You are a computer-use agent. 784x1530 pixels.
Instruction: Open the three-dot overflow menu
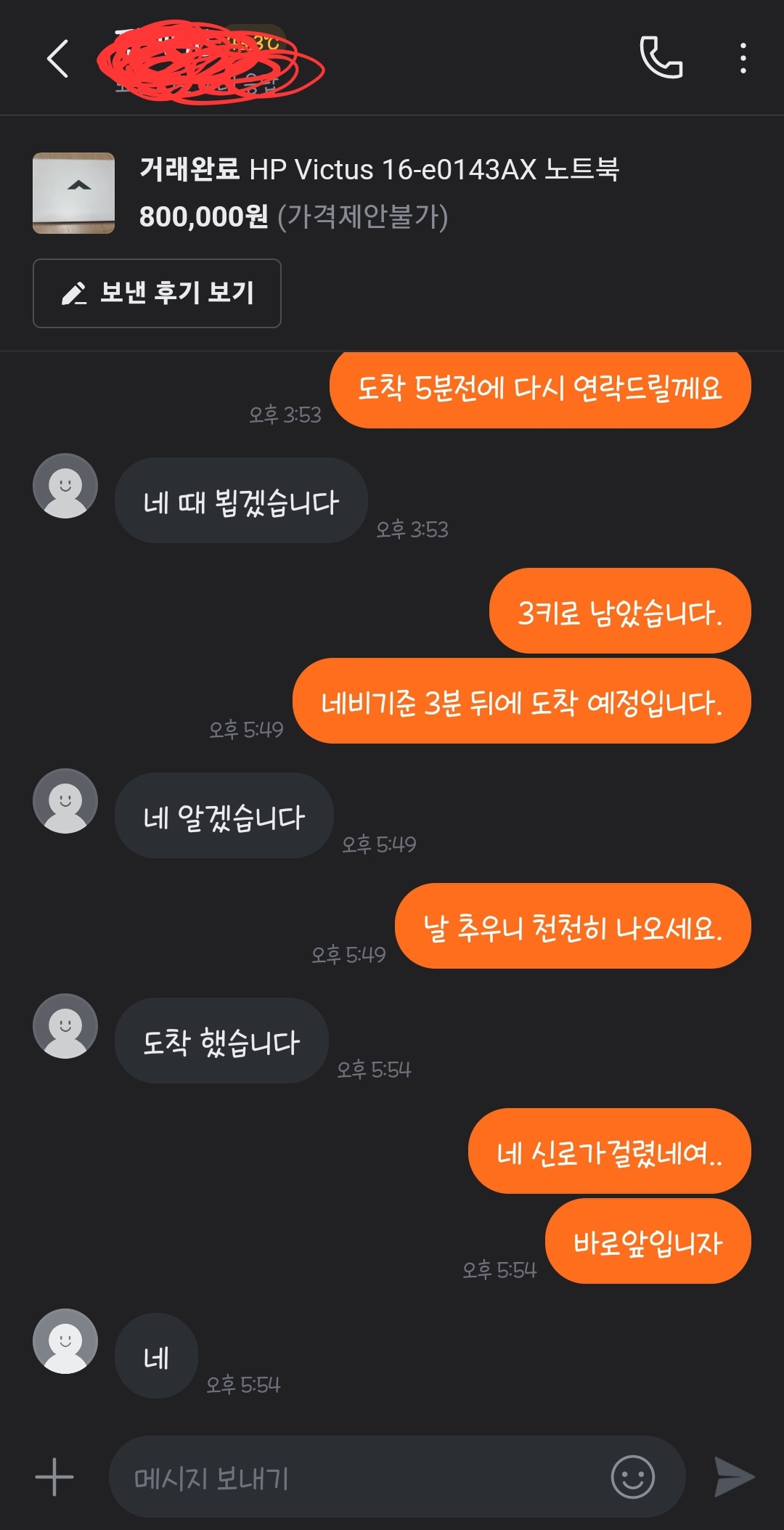pyautogui.click(x=743, y=58)
